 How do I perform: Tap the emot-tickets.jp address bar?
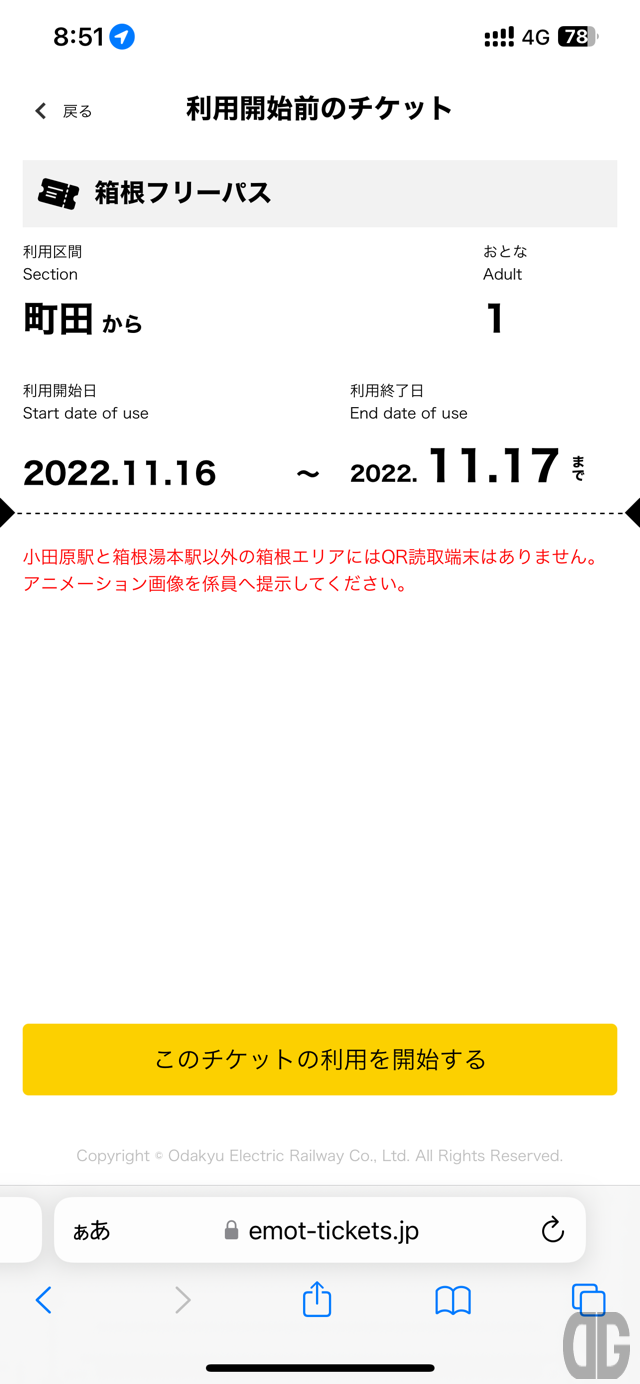tap(320, 1230)
